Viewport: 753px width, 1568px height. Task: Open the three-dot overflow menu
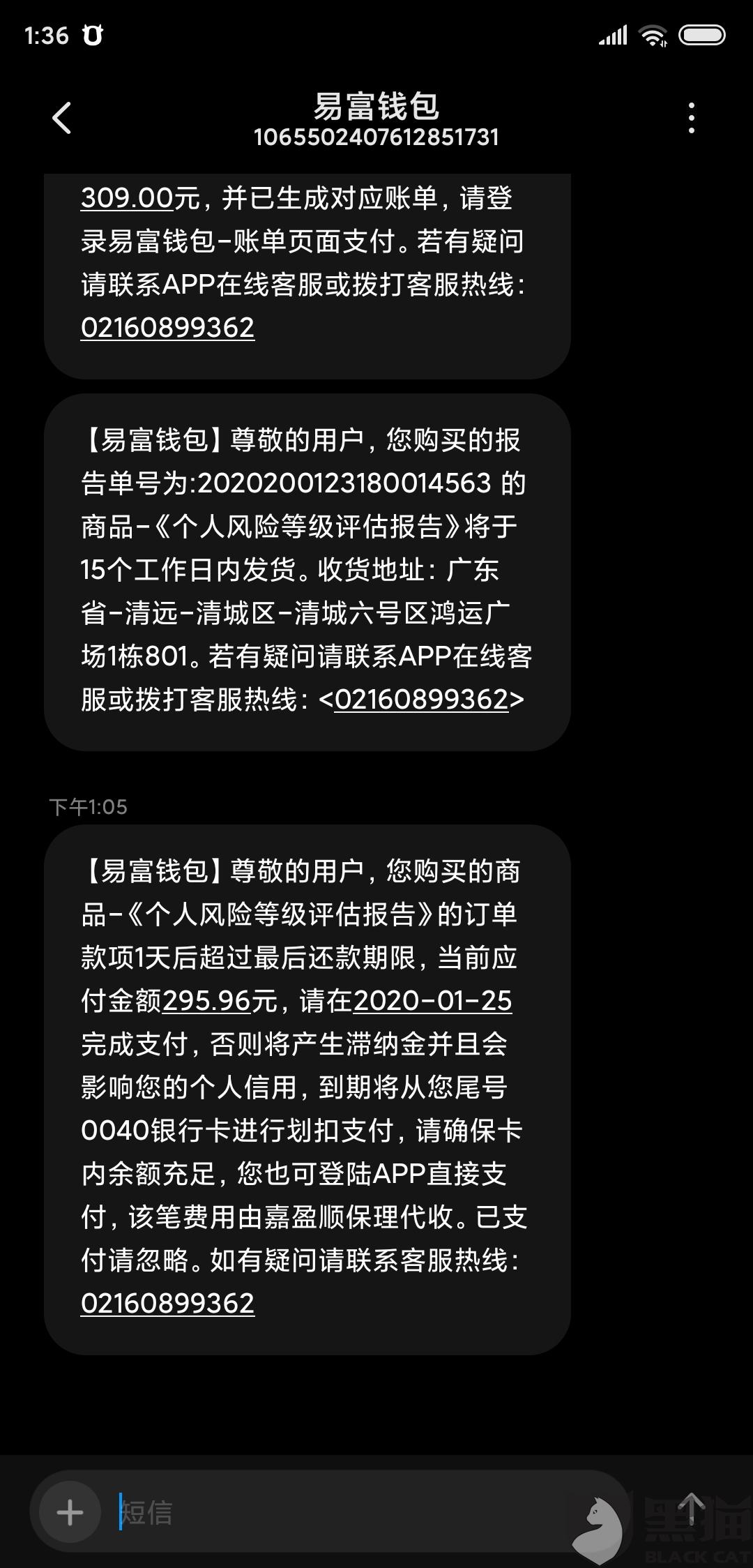click(x=691, y=118)
